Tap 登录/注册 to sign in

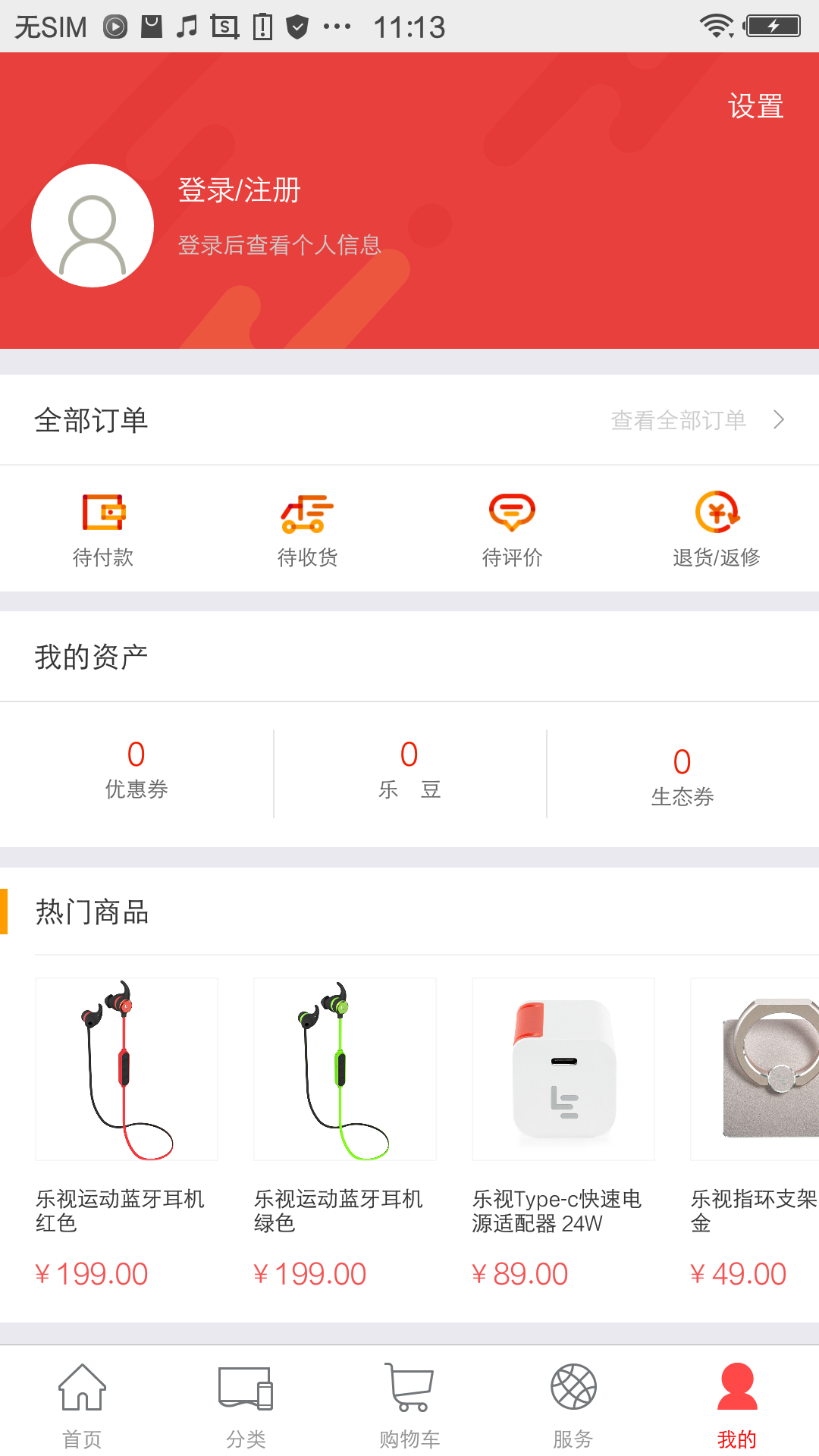coord(238,190)
